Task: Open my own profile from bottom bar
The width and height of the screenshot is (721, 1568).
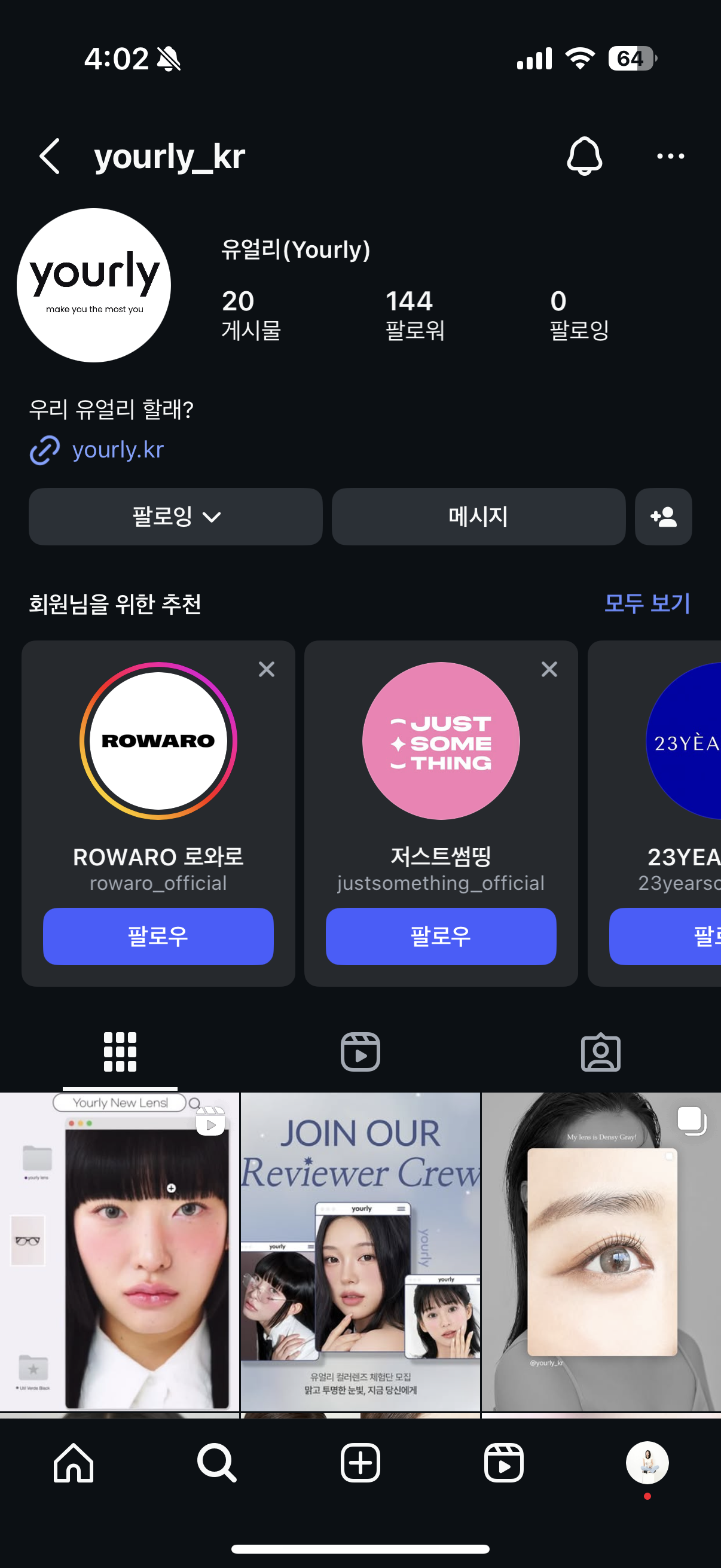Action: [647, 1462]
